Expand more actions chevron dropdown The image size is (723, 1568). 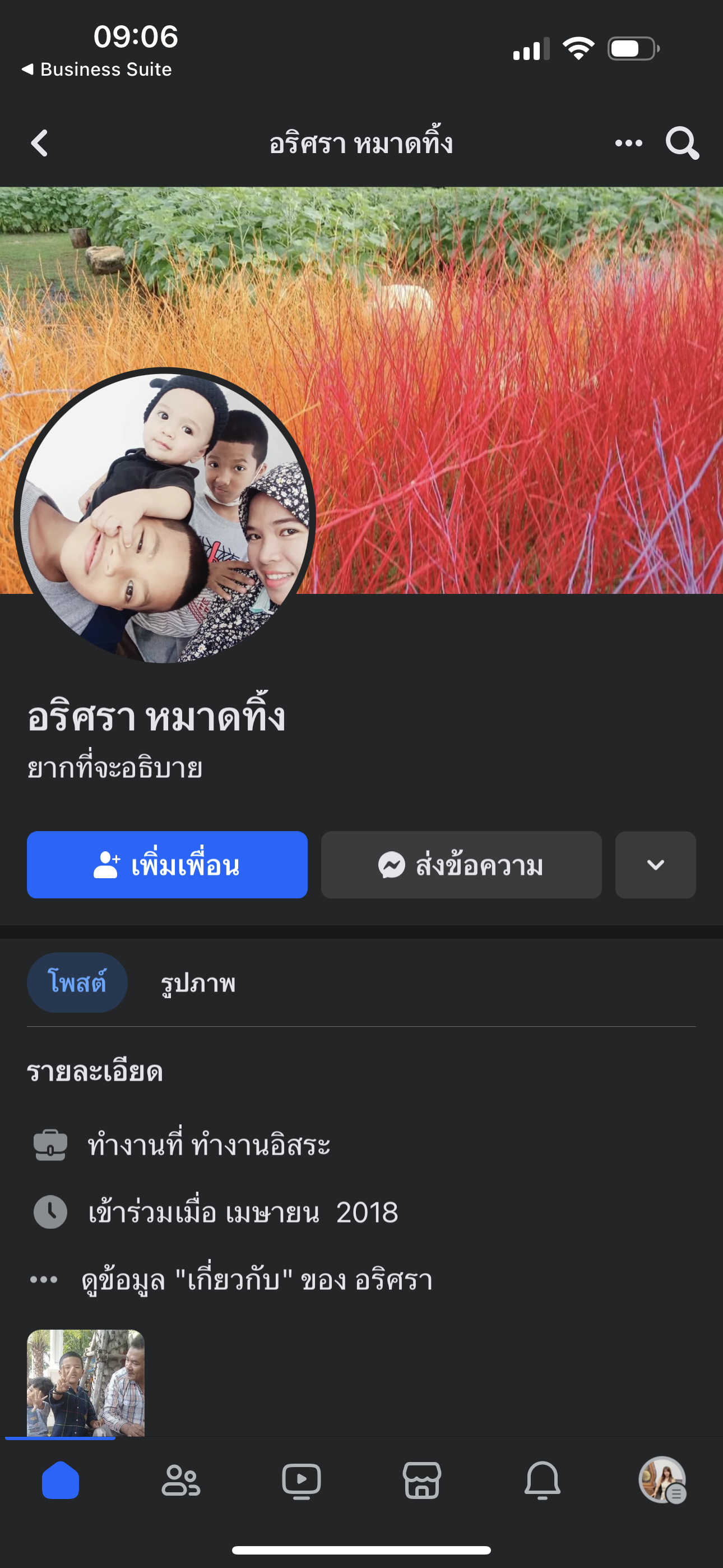[x=655, y=865]
